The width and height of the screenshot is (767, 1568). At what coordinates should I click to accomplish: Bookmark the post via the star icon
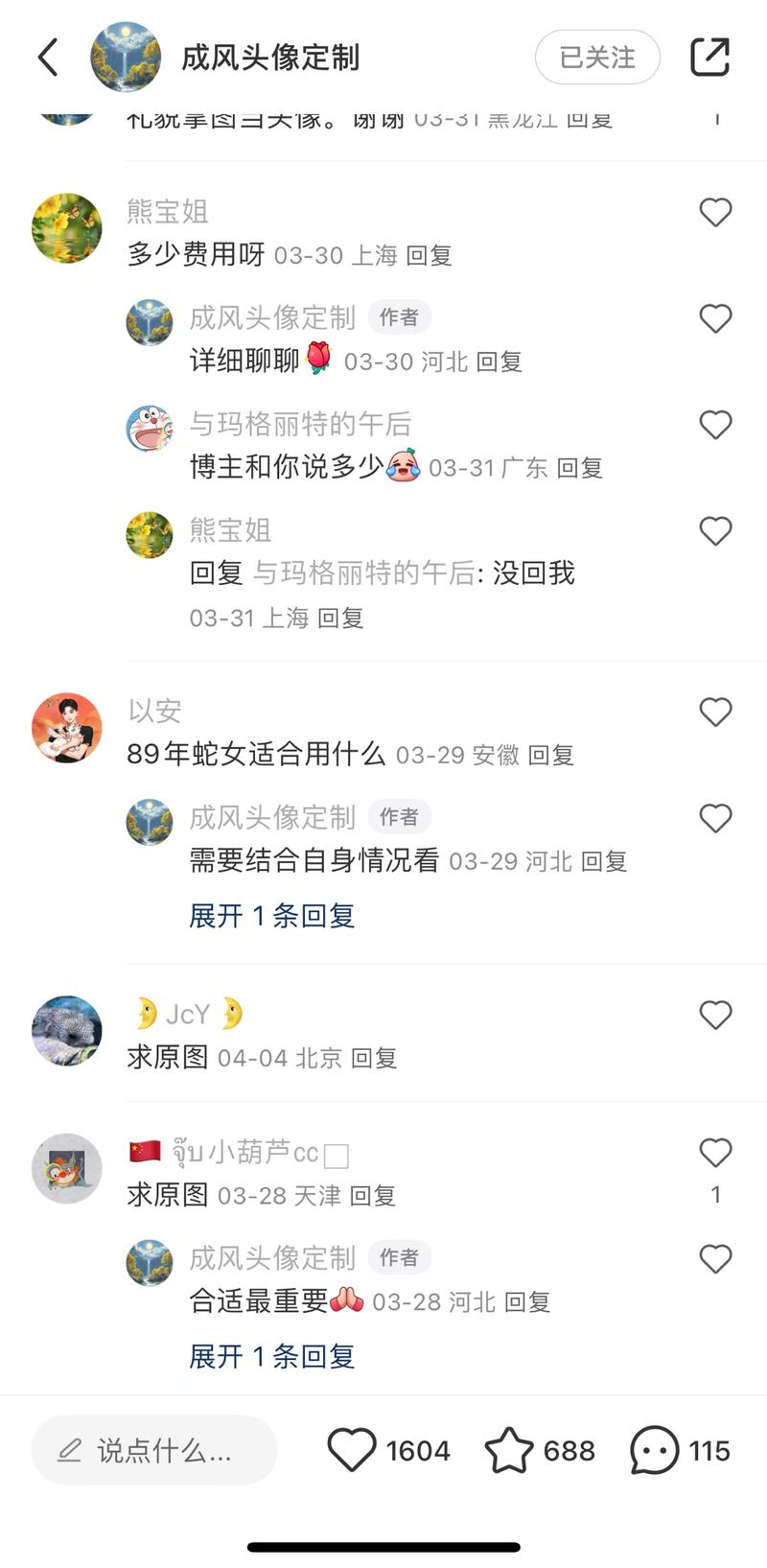(x=508, y=1450)
